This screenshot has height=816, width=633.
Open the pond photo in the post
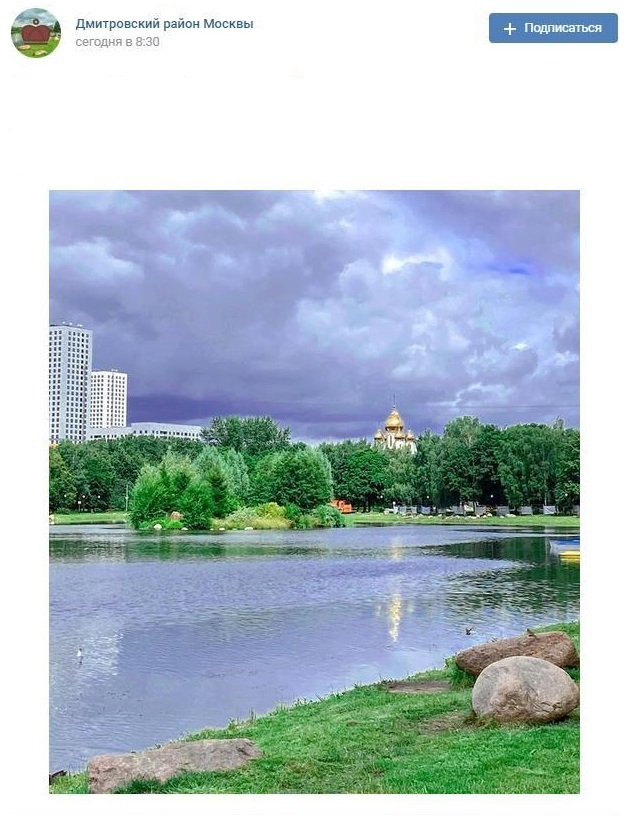pos(314,491)
